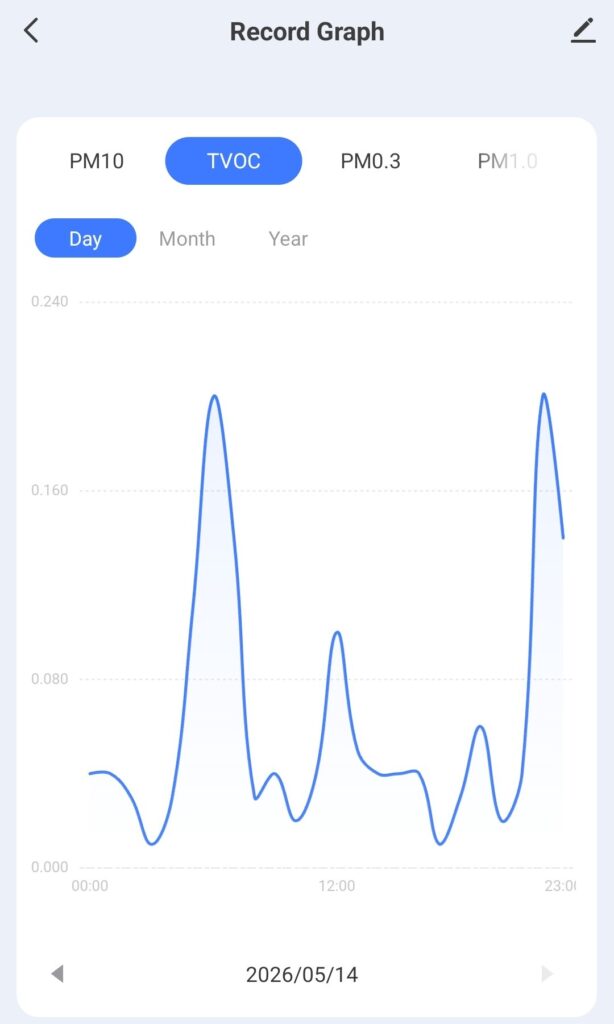Switch to Year view
This screenshot has width=614, height=1024.
288,238
